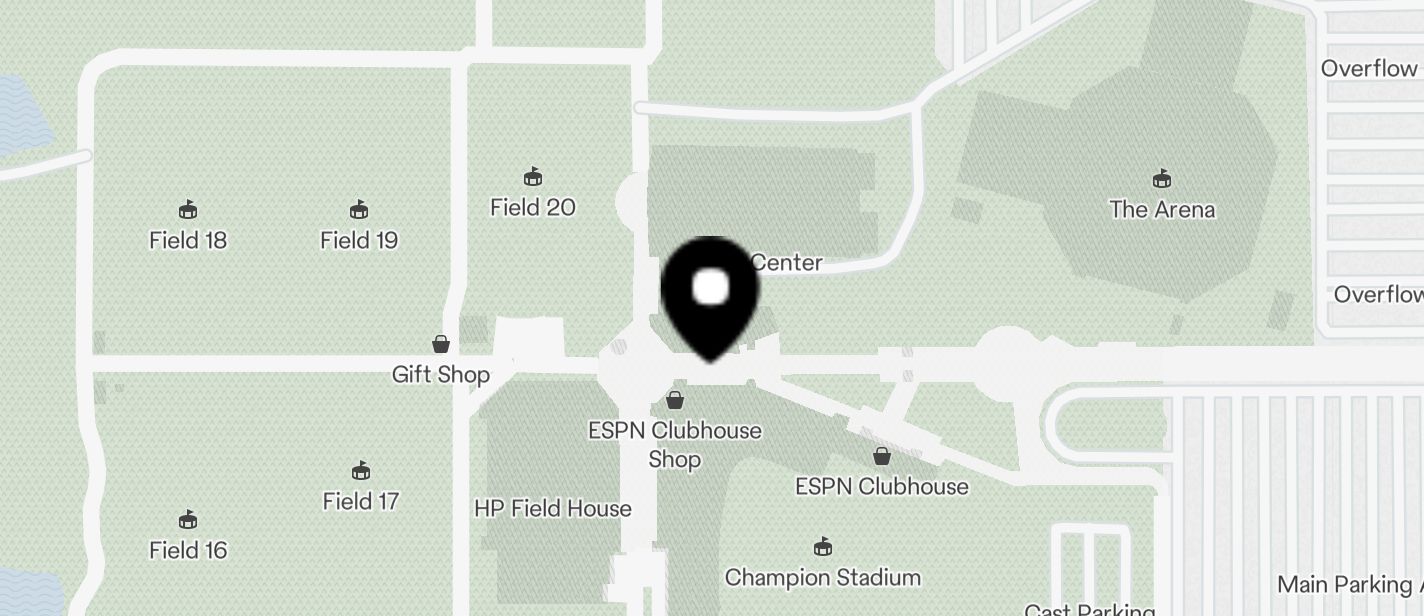The height and width of the screenshot is (616, 1424).
Task: Tap the Field 16 marker
Action: 188,520
